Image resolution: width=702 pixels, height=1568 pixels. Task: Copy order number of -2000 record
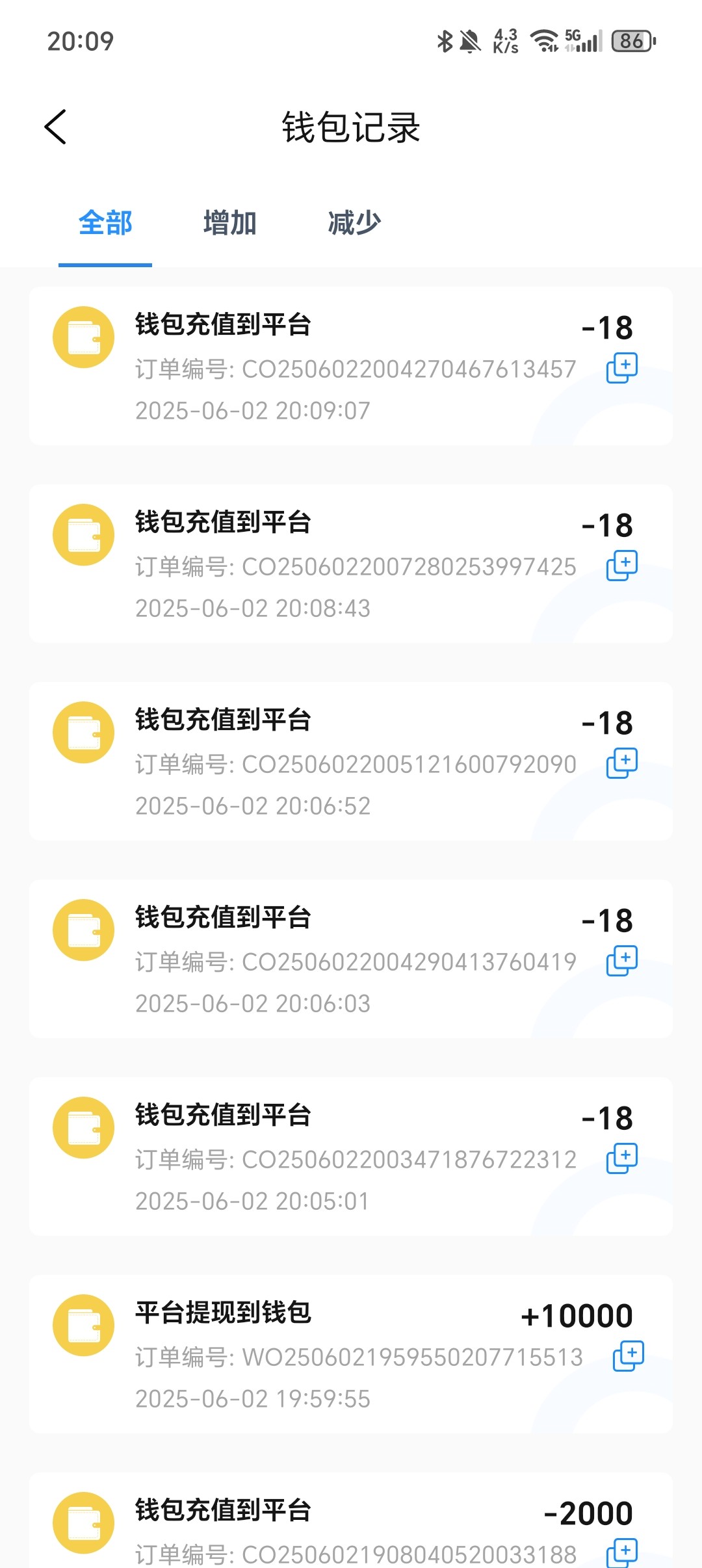(622, 1552)
